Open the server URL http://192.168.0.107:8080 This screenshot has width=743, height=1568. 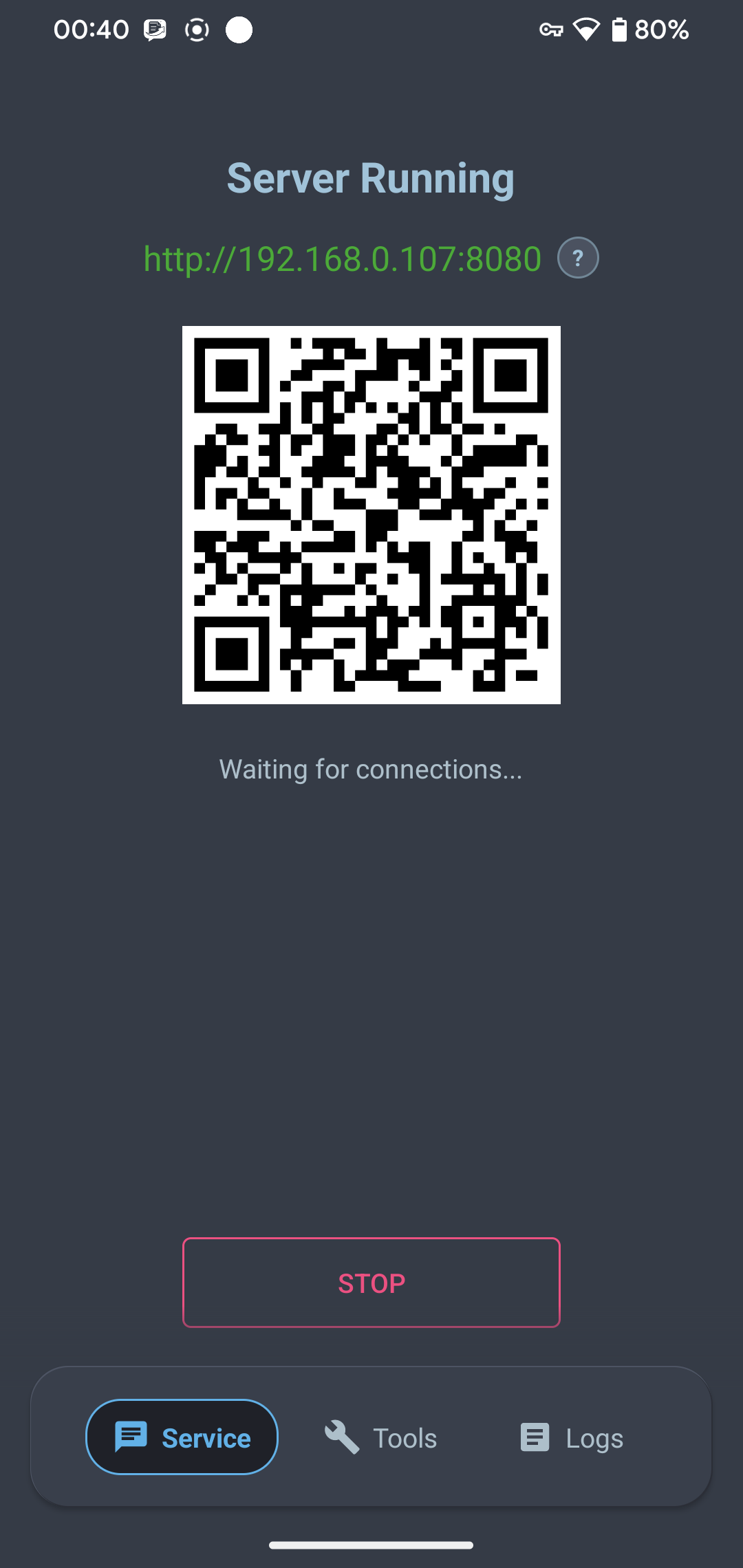click(342, 258)
